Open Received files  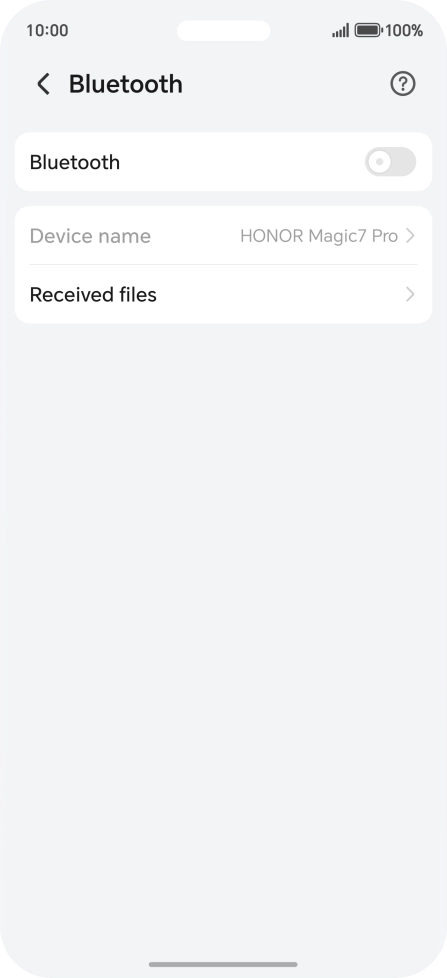click(223, 294)
